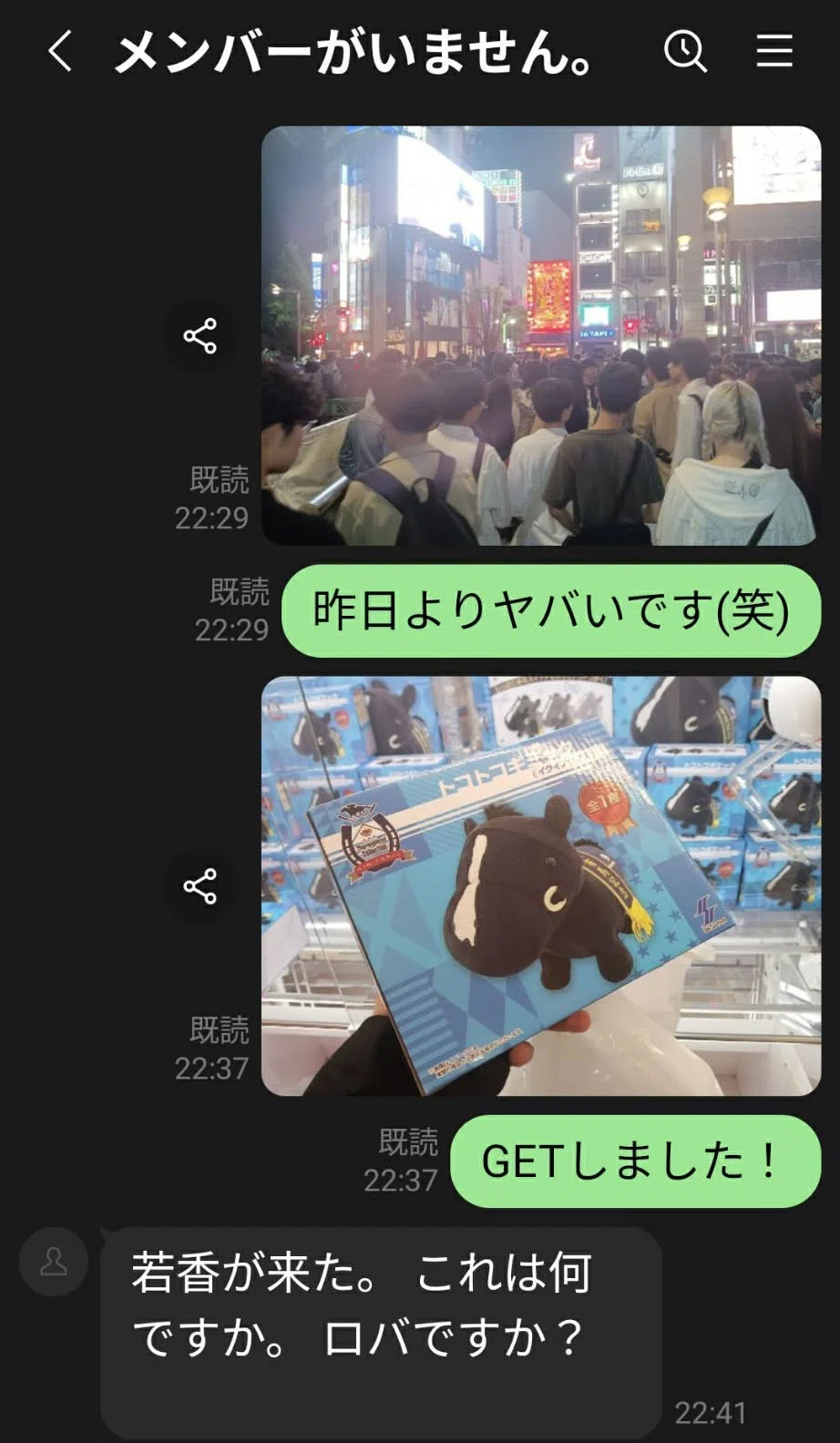
Task: Open the chat hamburger menu
Action: [774, 51]
